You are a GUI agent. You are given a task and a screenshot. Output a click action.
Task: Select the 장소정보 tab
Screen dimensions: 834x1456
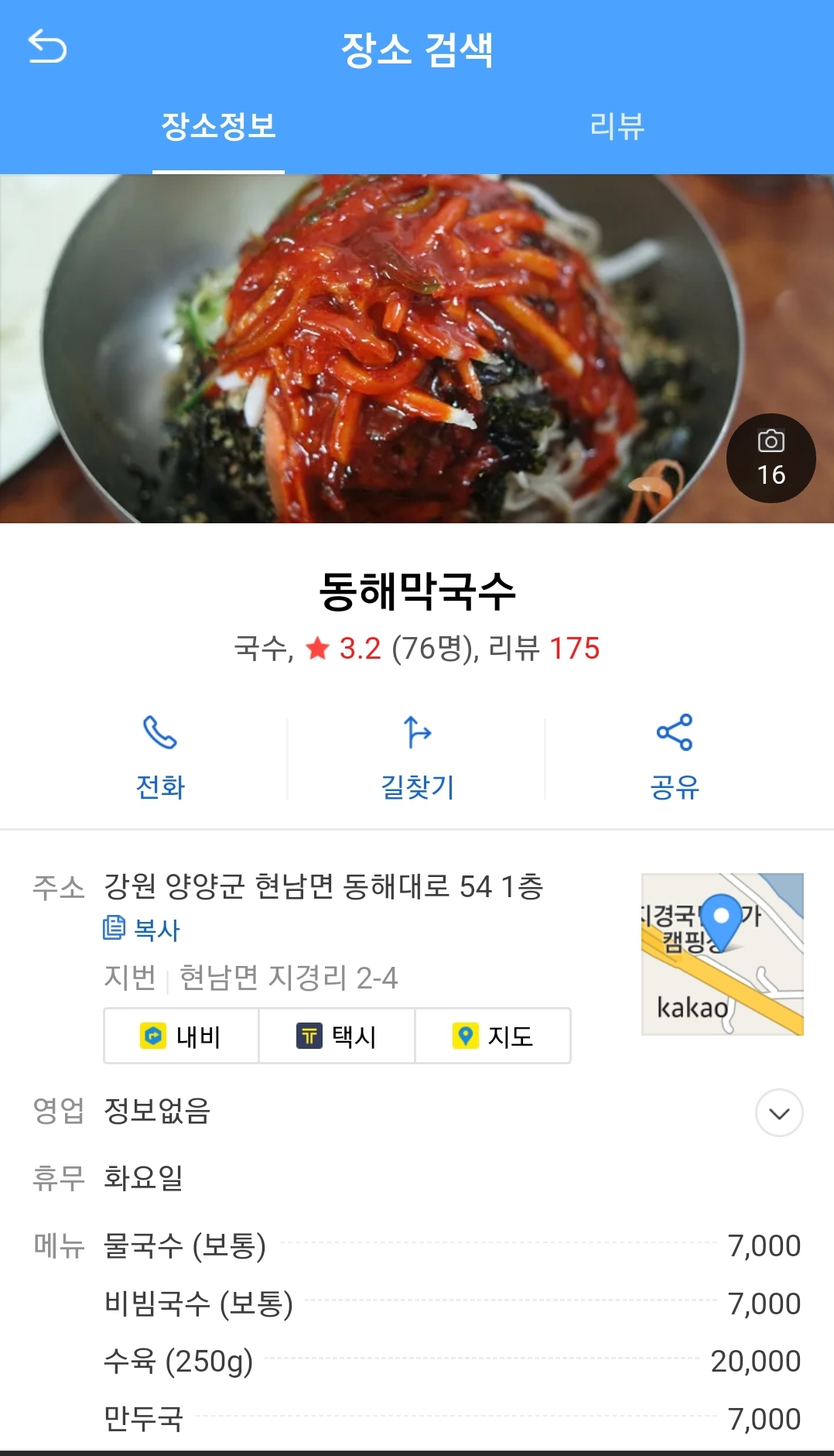(x=218, y=126)
